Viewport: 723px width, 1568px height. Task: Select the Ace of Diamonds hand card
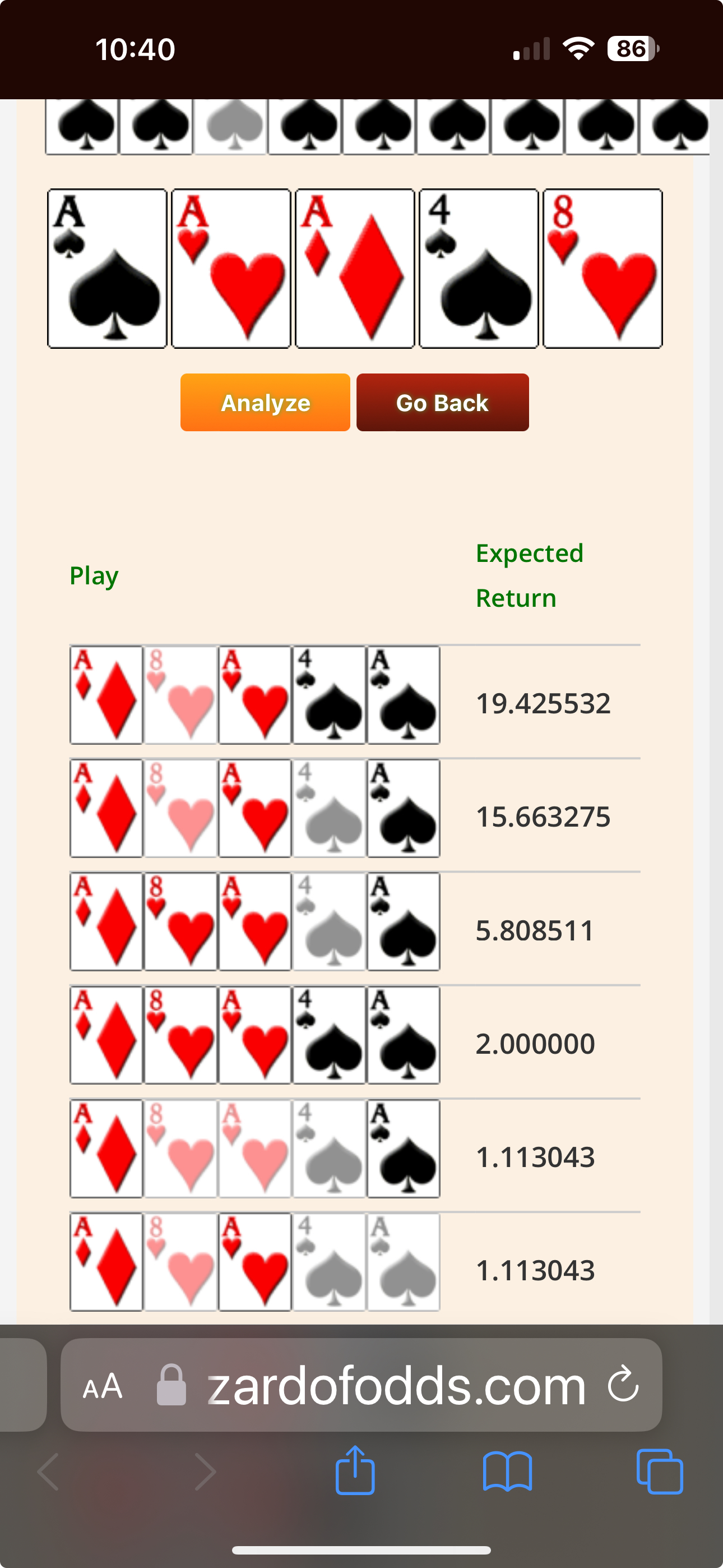point(355,269)
